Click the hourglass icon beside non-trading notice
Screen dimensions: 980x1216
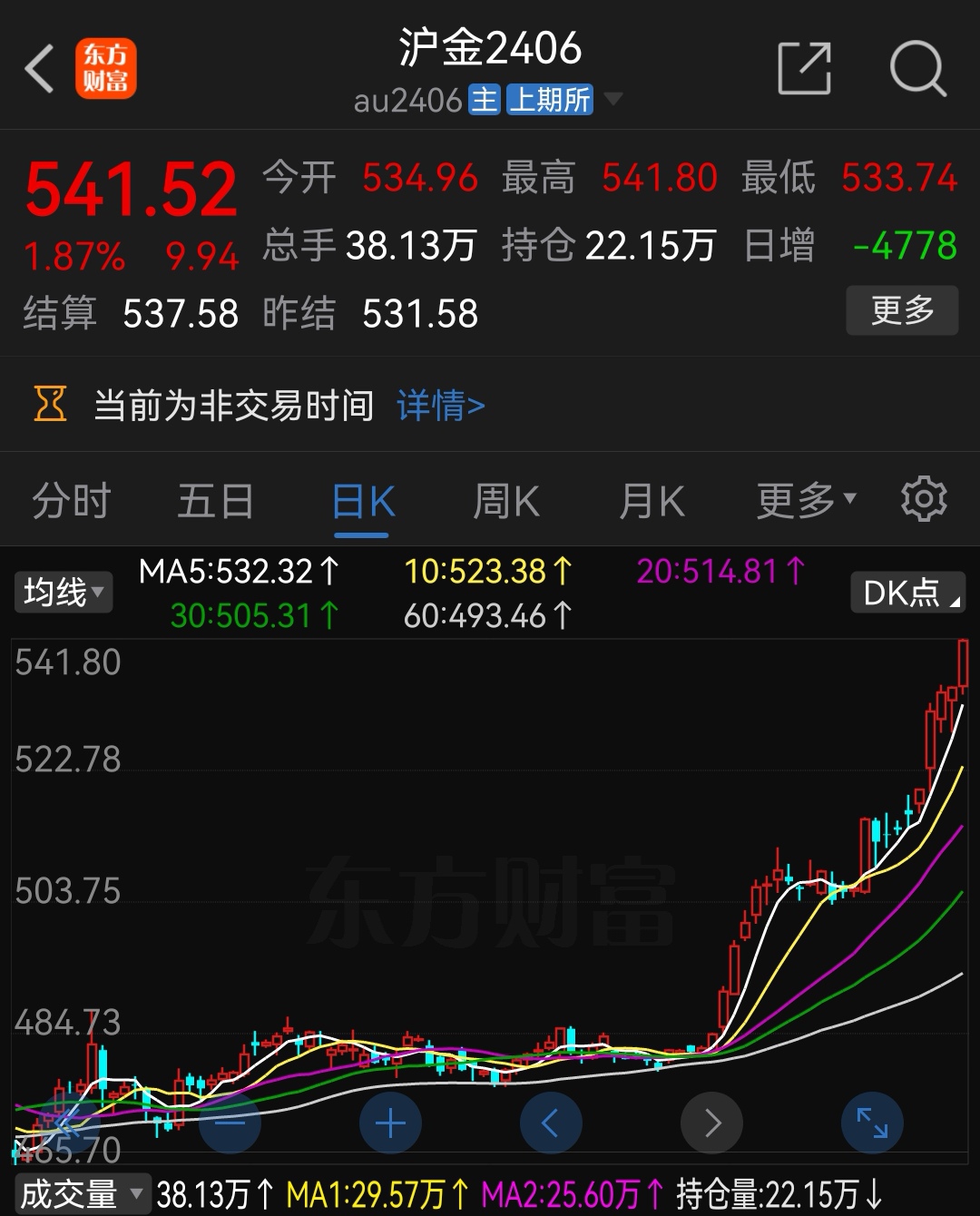pyautogui.click(x=50, y=405)
